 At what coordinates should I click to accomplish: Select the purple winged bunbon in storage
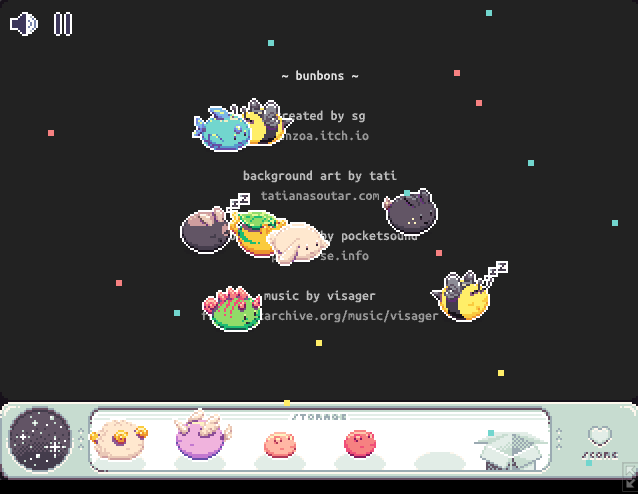click(202, 437)
